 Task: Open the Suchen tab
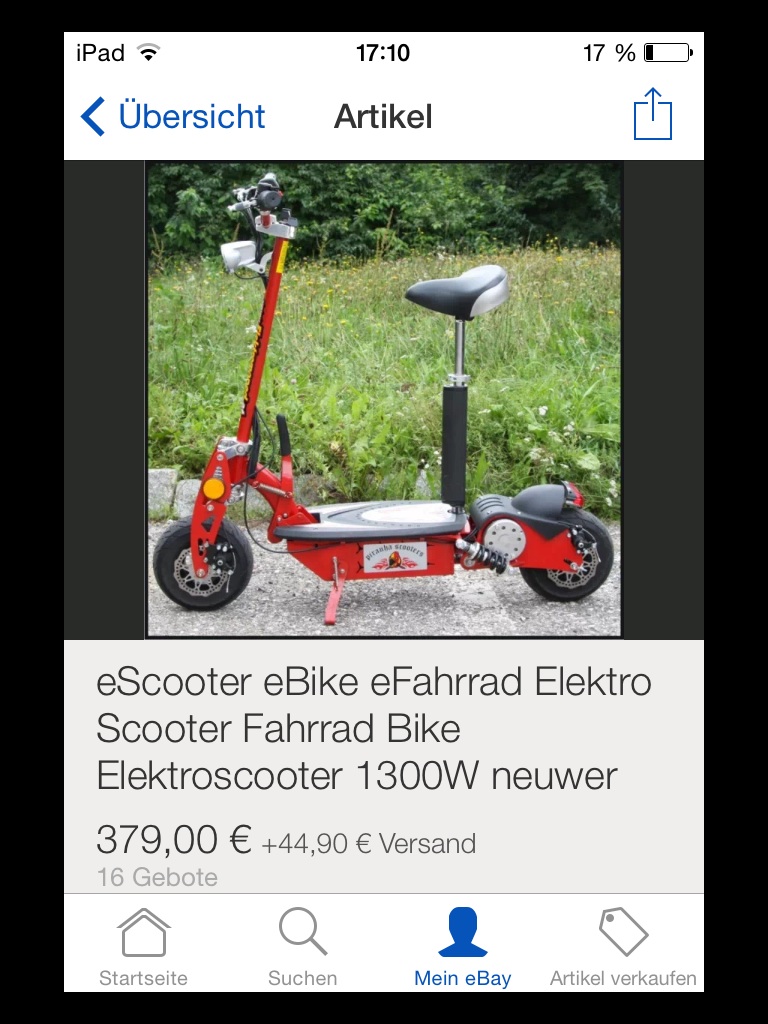tap(302, 946)
